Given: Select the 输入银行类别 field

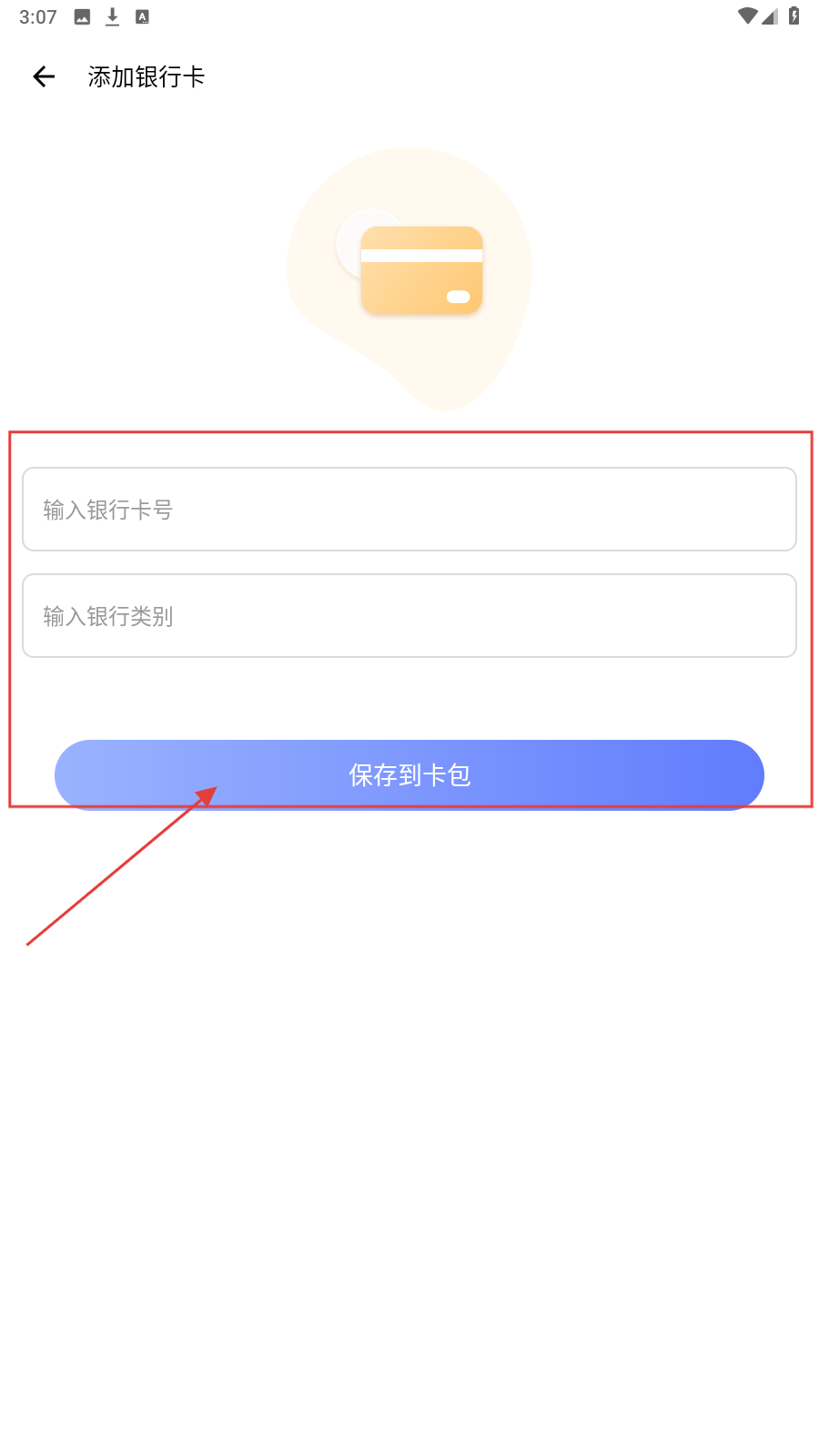Looking at the screenshot, I should [x=409, y=616].
